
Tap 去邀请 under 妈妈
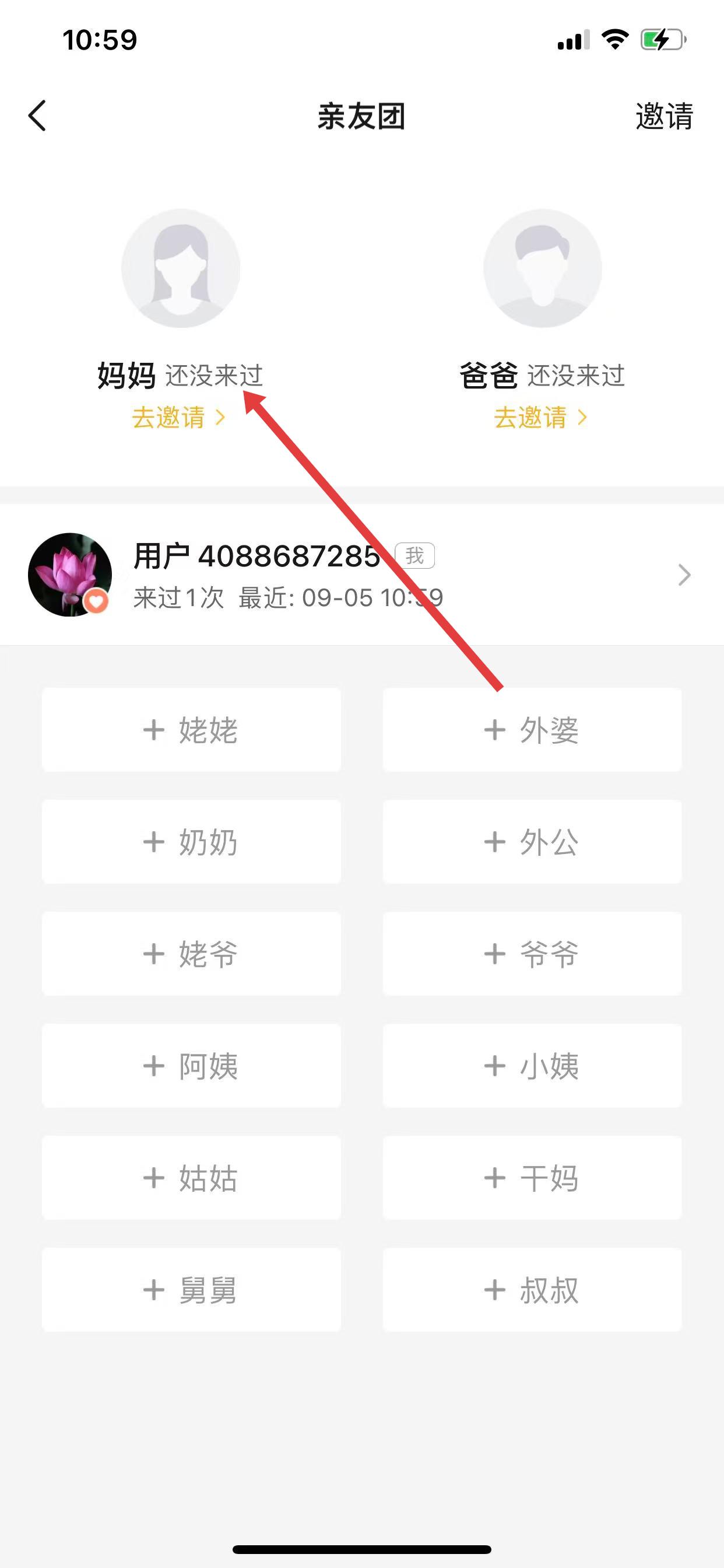(x=179, y=418)
